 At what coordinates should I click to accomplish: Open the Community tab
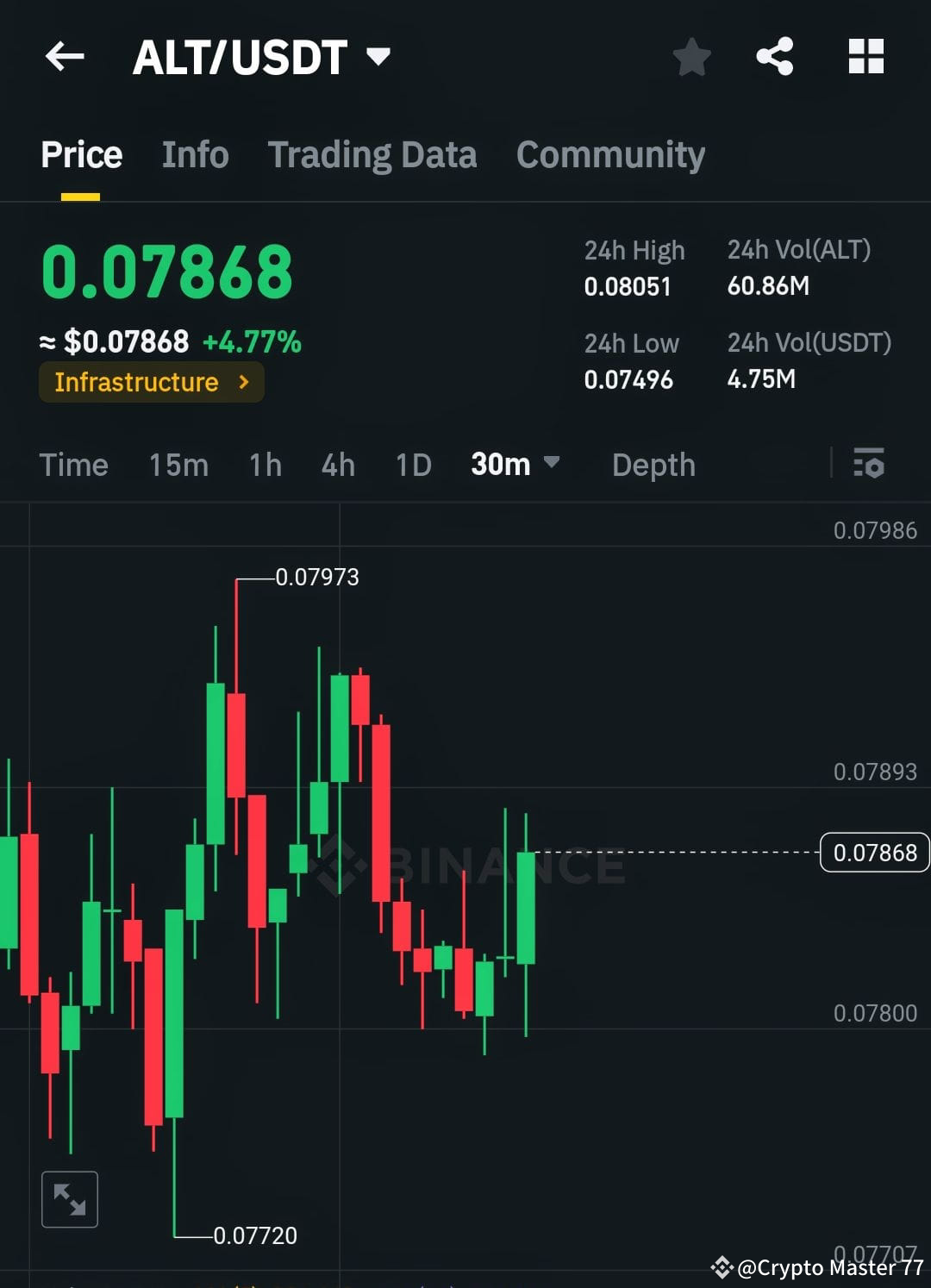(x=609, y=154)
